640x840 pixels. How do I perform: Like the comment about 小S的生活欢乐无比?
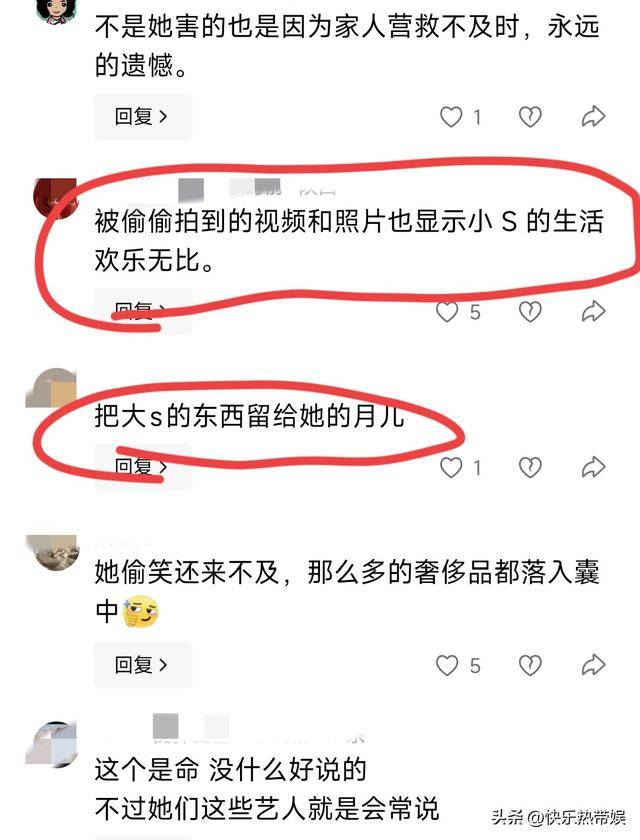[x=447, y=312]
